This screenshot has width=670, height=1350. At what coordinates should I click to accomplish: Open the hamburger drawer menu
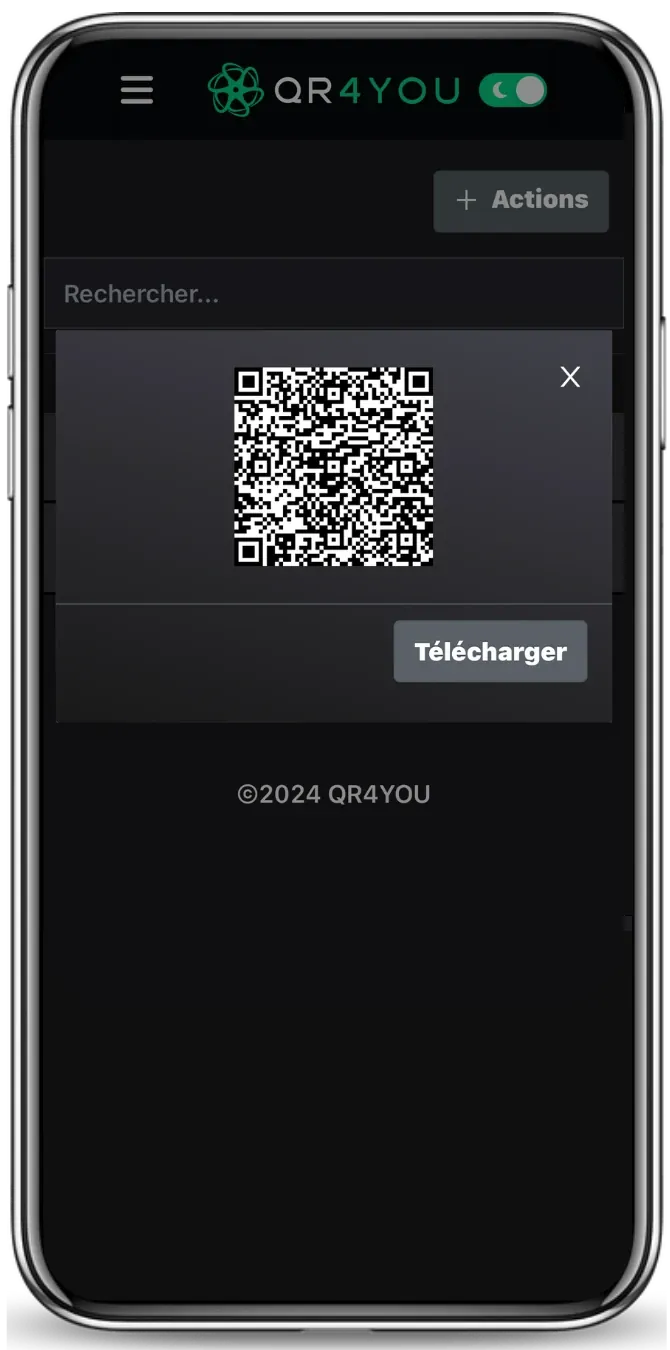point(137,90)
